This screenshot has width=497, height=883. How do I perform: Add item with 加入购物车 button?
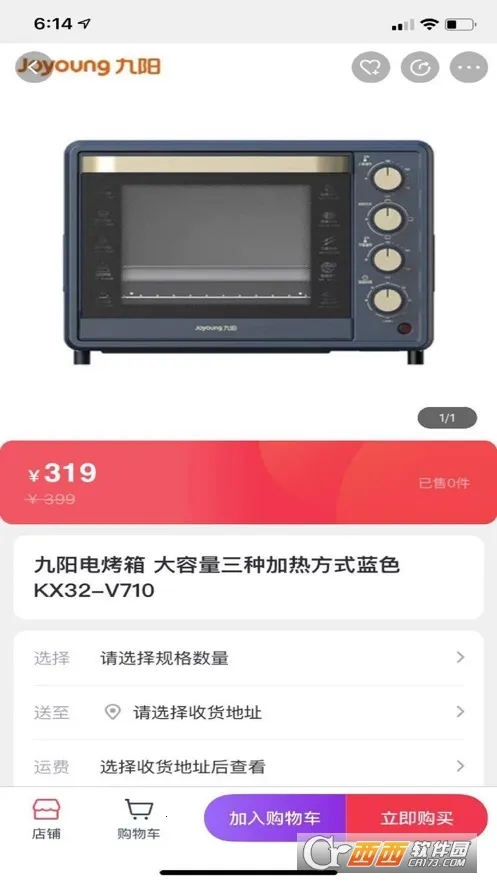pyautogui.click(x=275, y=818)
